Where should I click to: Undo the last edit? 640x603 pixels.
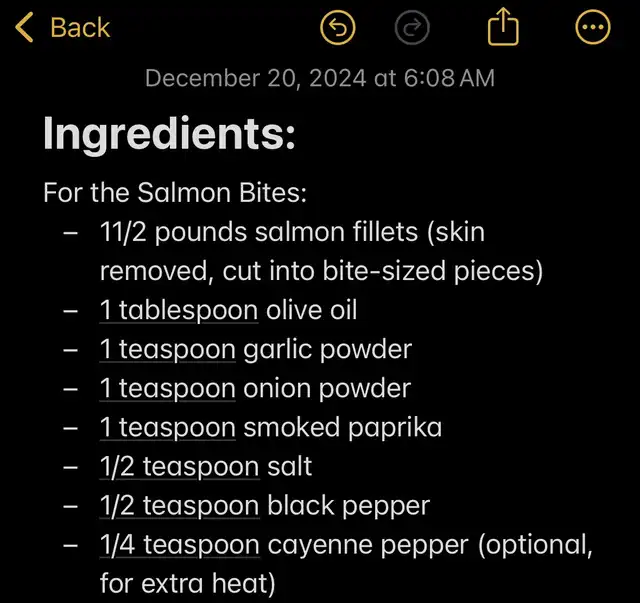(338, 28)
